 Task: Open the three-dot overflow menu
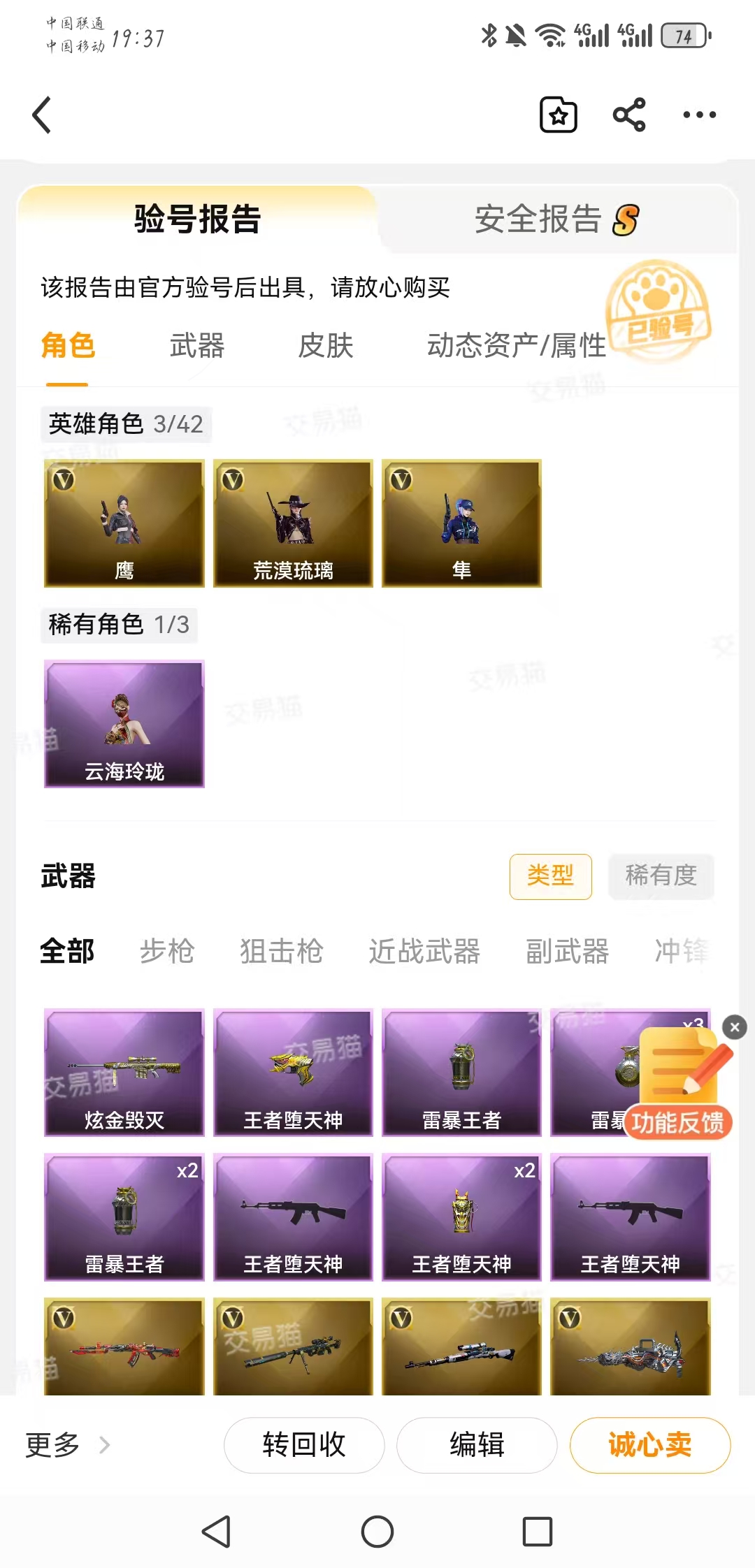coord(700,115)
